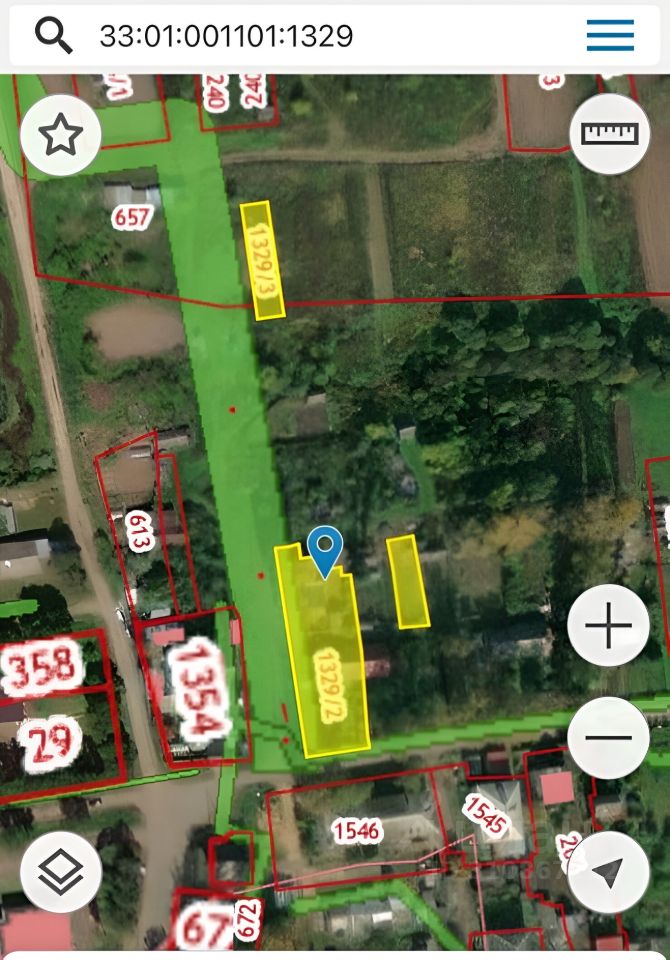670x960 pixels.
Task: Tap the search magnifier icon
Action: (54, 35)
